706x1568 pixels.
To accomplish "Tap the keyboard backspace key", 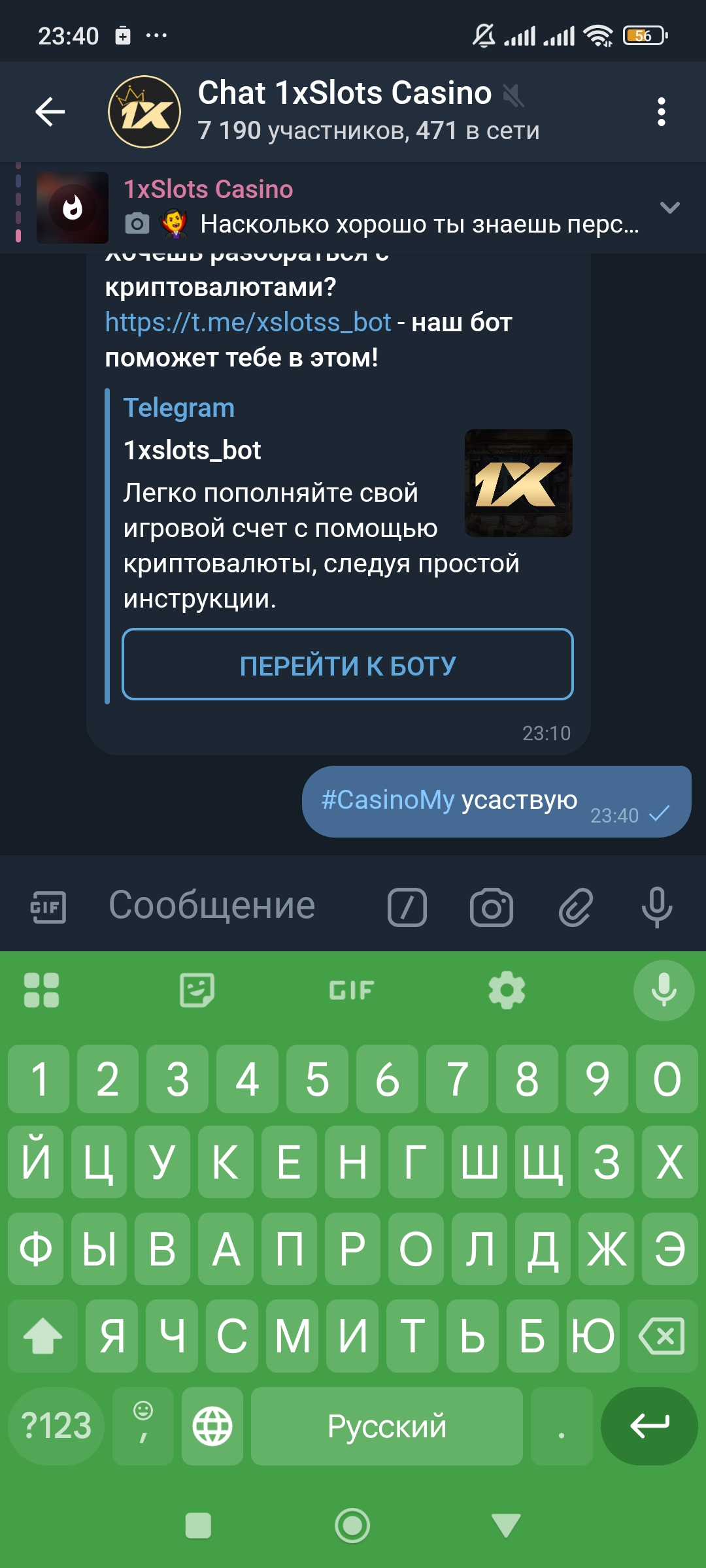I will click(662, 1336).
